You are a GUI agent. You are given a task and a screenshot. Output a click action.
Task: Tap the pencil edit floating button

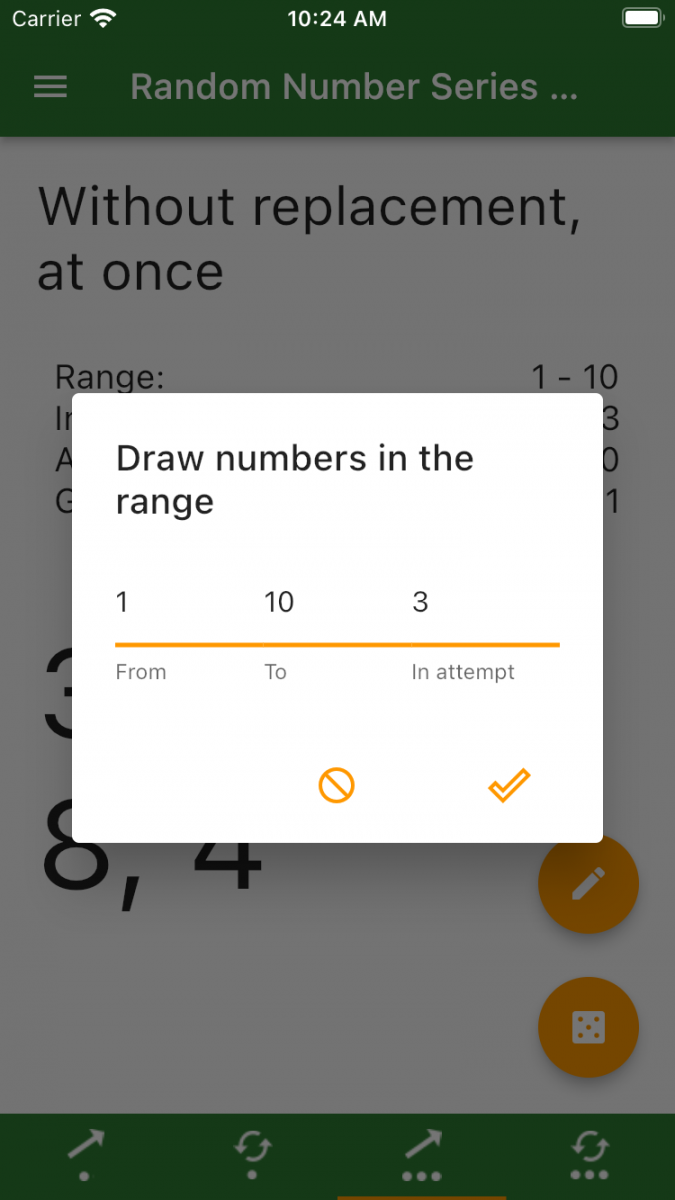(x=588, y=884)
